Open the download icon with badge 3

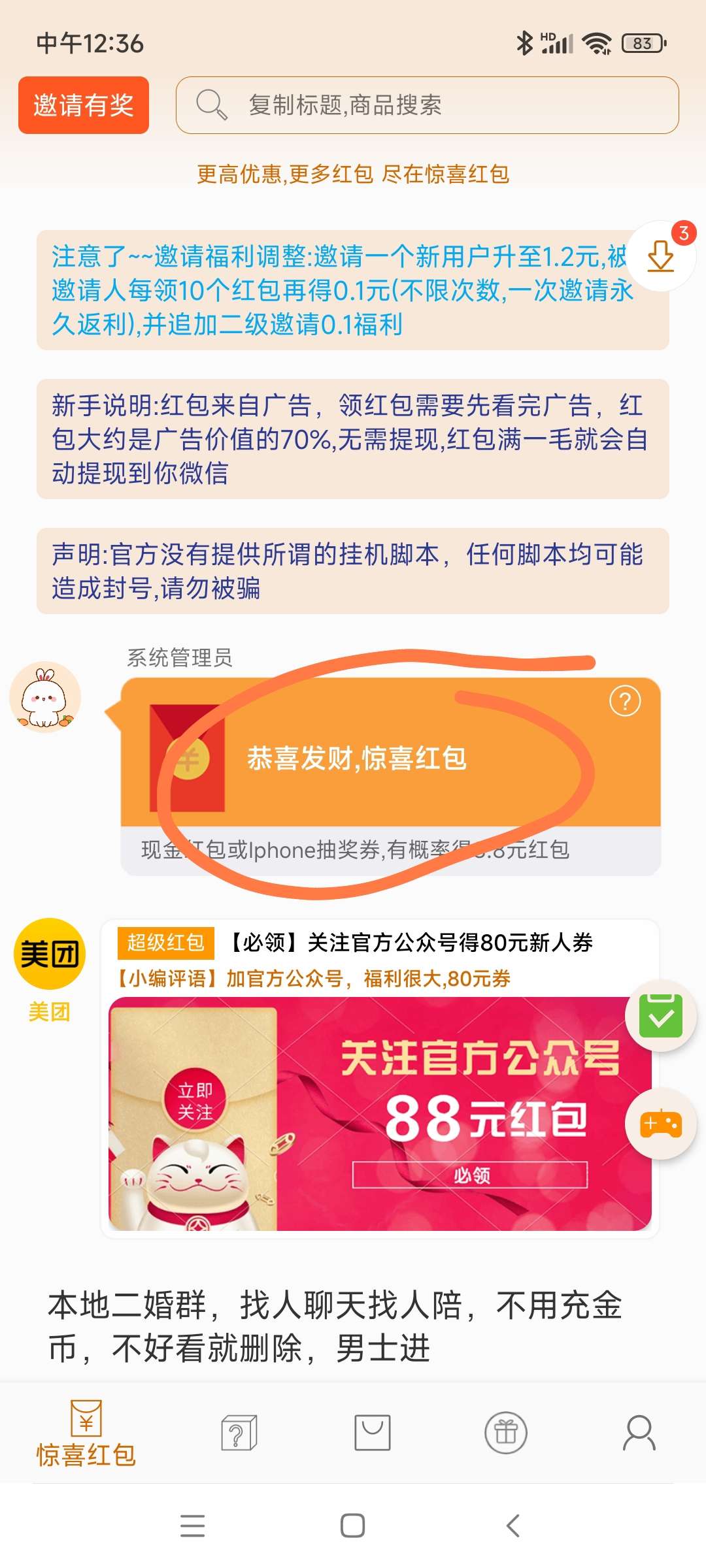661,256
